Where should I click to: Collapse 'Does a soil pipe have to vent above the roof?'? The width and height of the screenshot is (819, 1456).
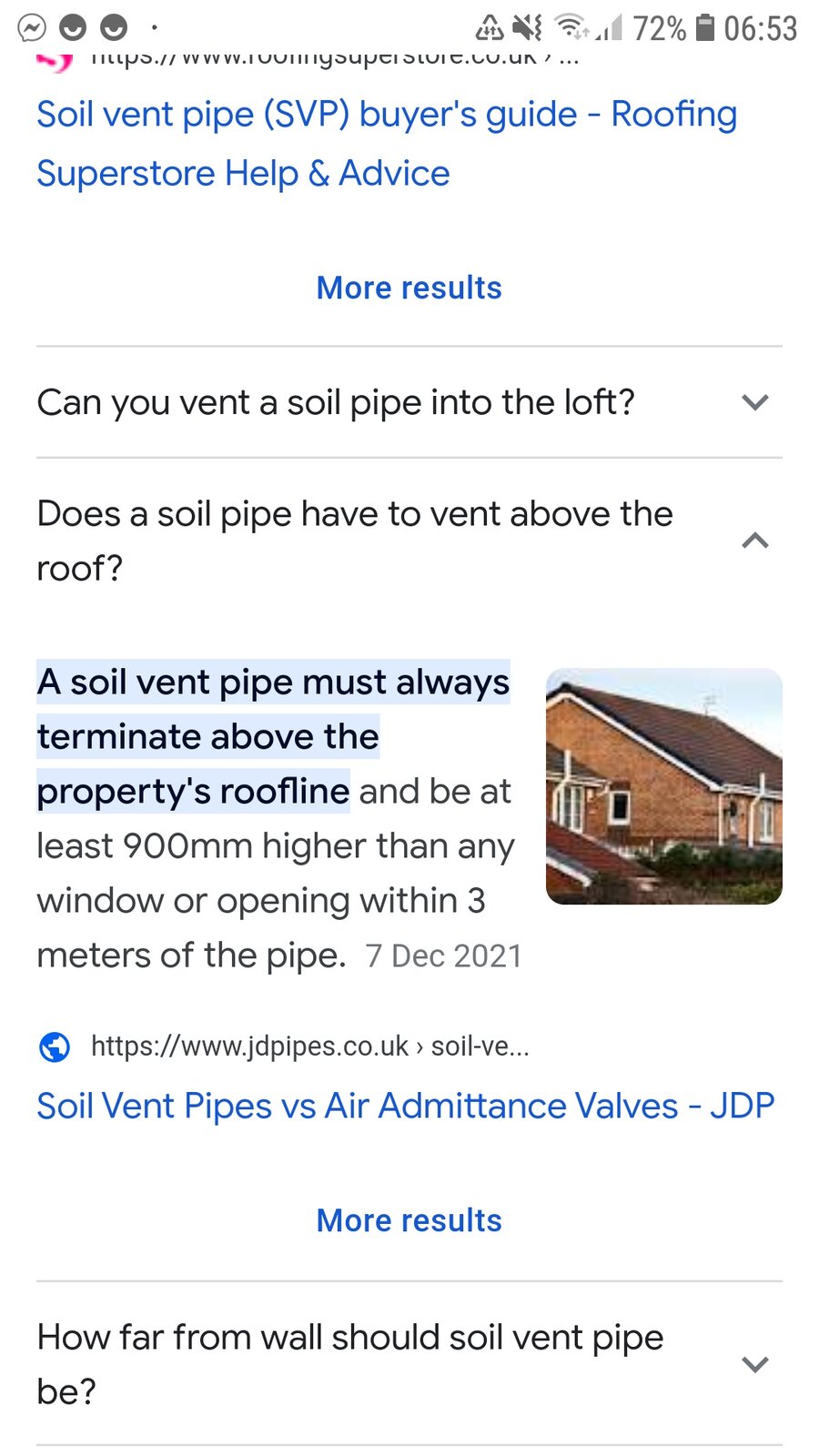tap(409, 541)
